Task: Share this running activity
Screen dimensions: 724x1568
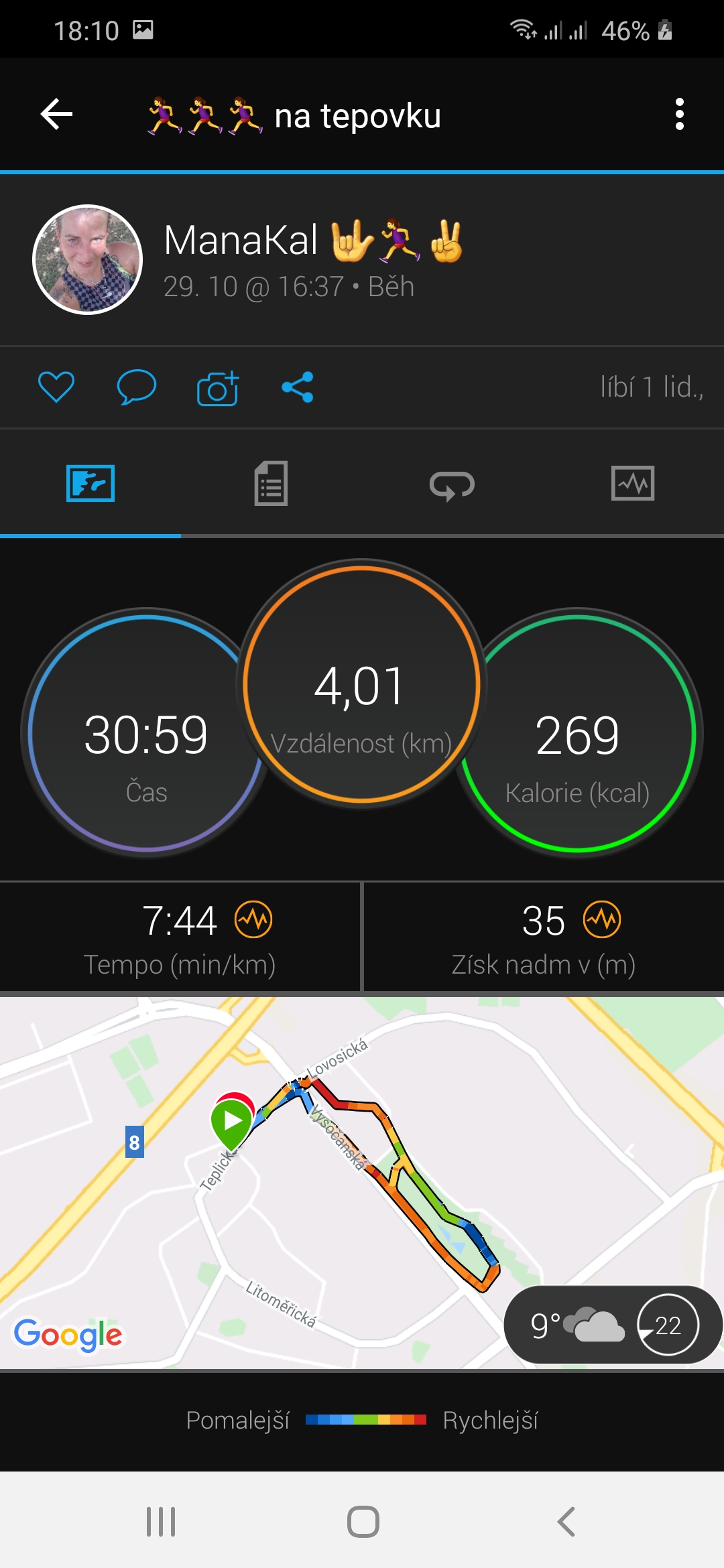Action: click(298, 387)
